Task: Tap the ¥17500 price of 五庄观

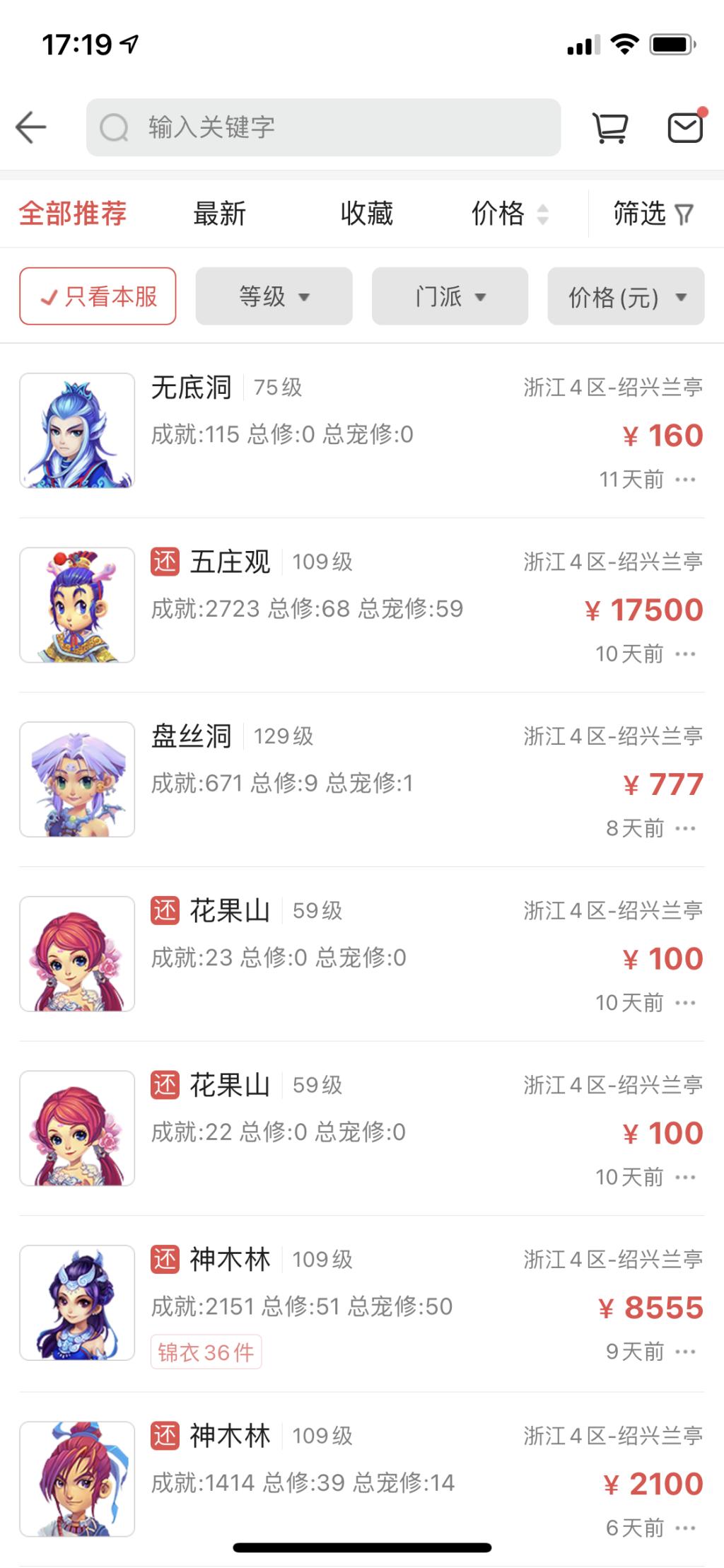Action: (x=643, y=610)
